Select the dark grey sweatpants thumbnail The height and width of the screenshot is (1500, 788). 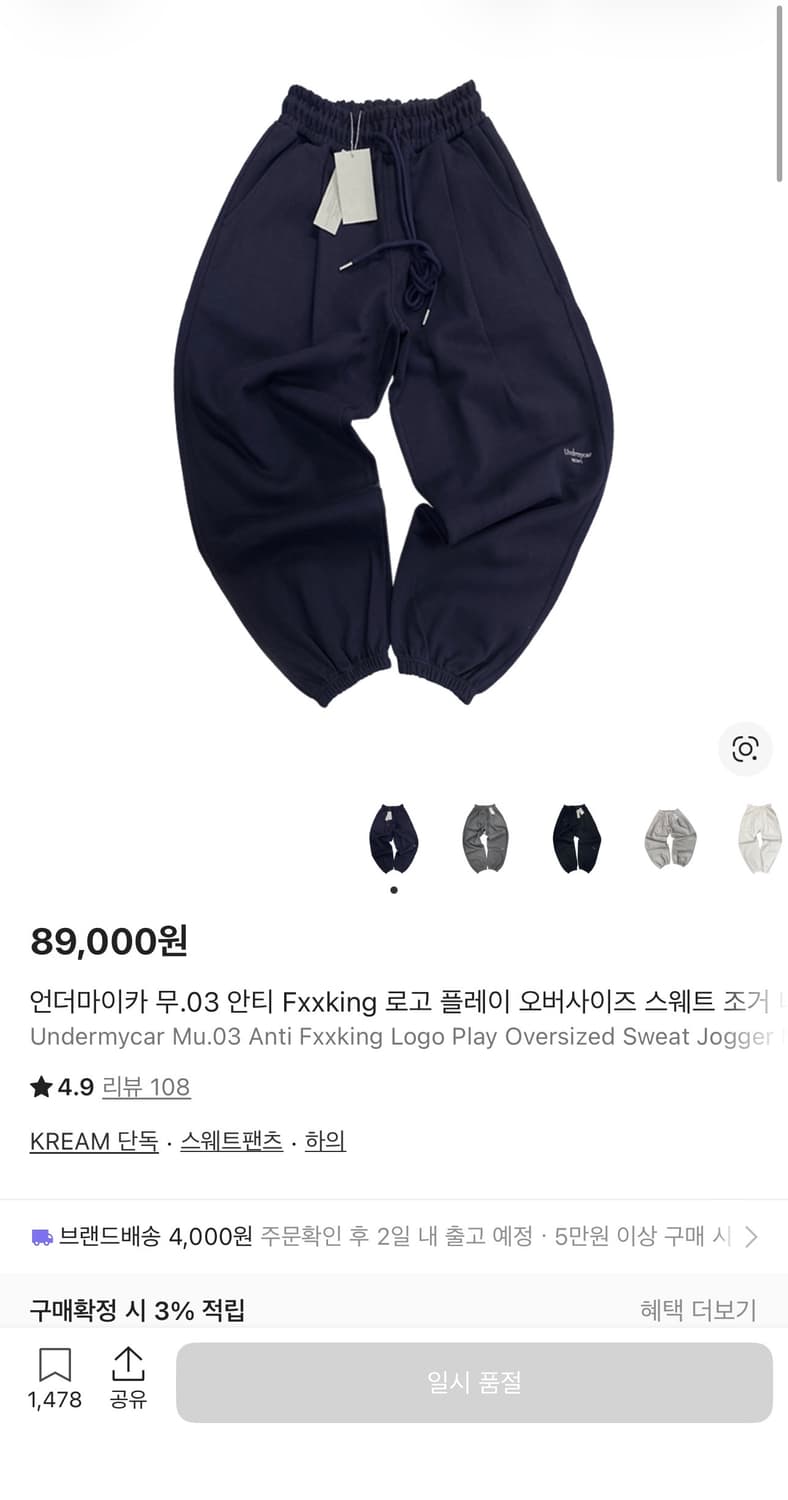tap(485, 840)
